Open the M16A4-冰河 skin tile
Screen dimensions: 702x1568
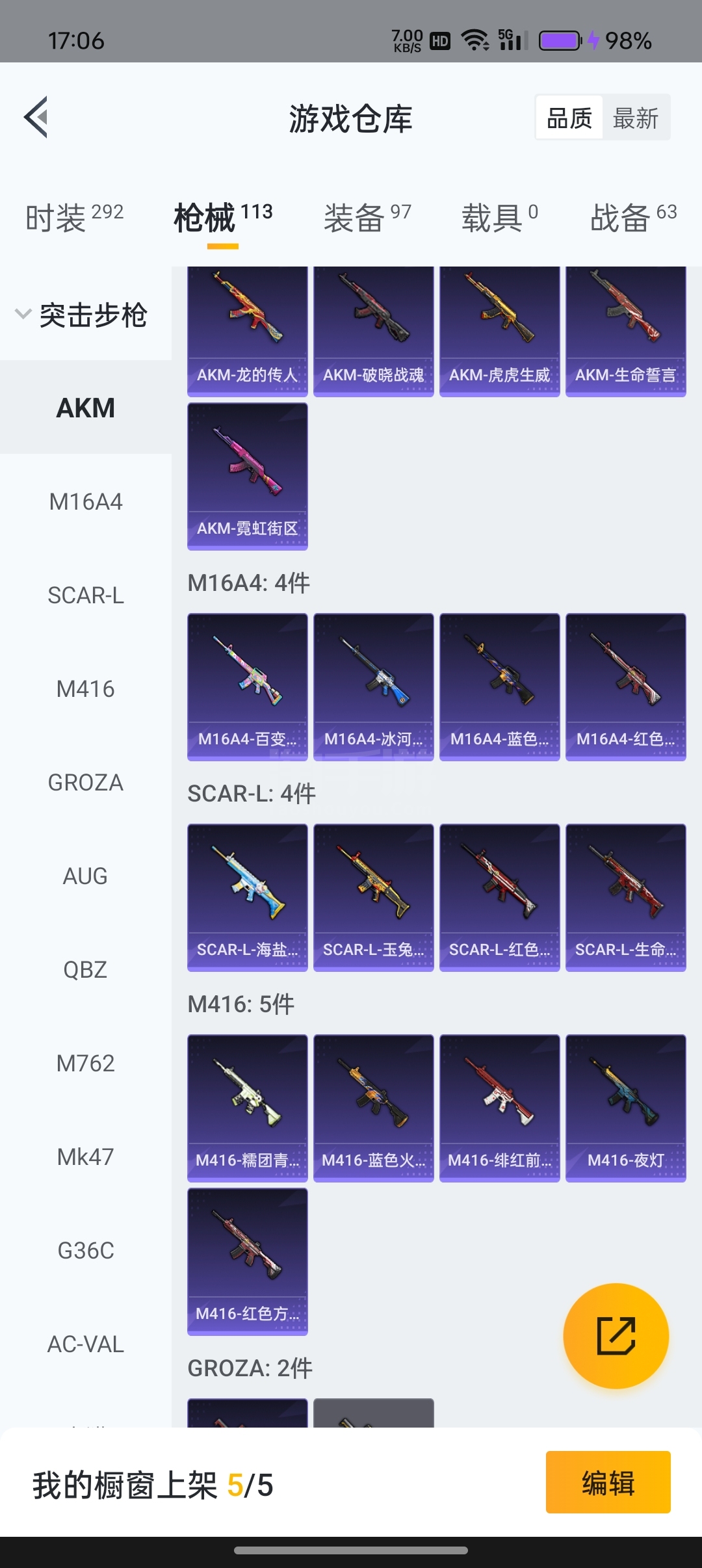pos(374,687)
